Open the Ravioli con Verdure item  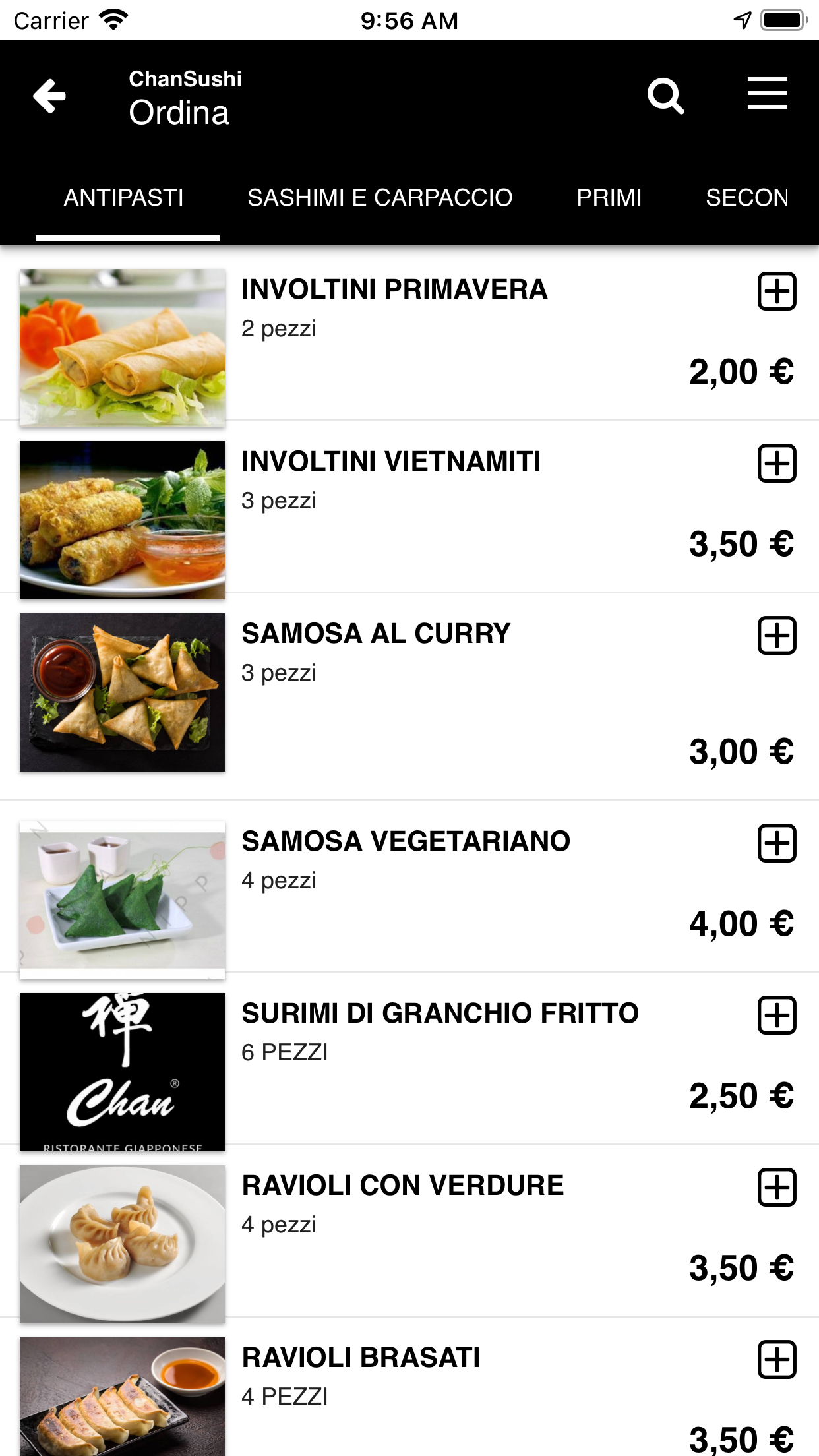point(402,1186)
